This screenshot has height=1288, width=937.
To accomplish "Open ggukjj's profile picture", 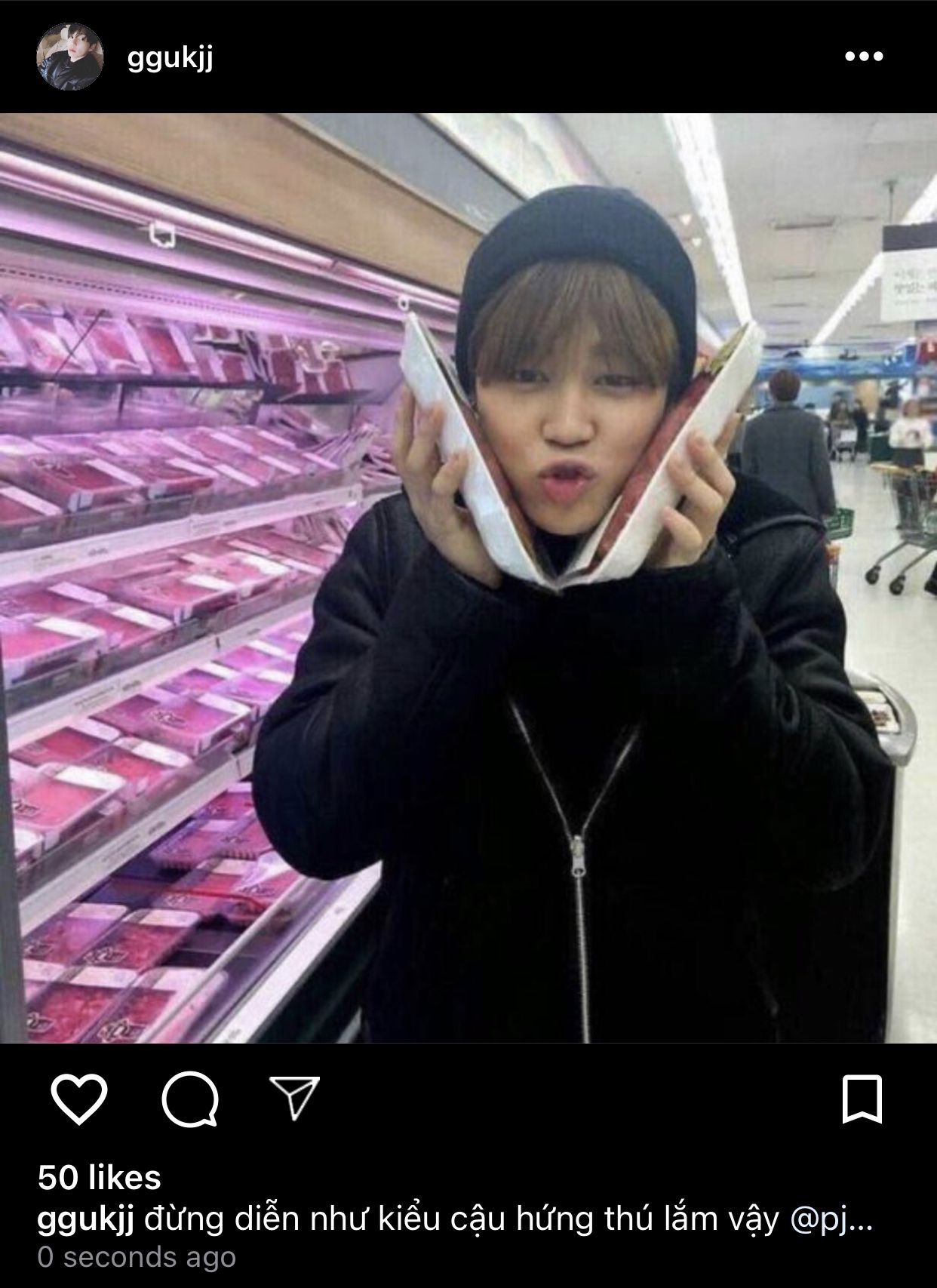I will point(69,57).
